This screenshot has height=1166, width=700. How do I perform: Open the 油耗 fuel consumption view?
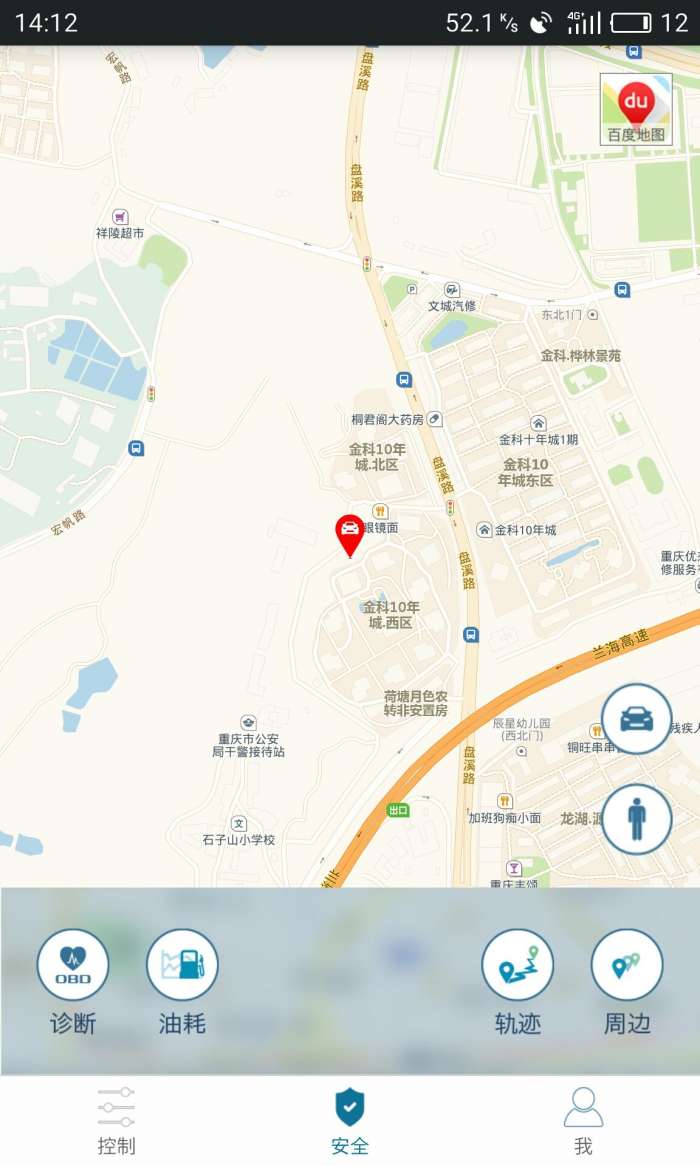tap(182, 966)
